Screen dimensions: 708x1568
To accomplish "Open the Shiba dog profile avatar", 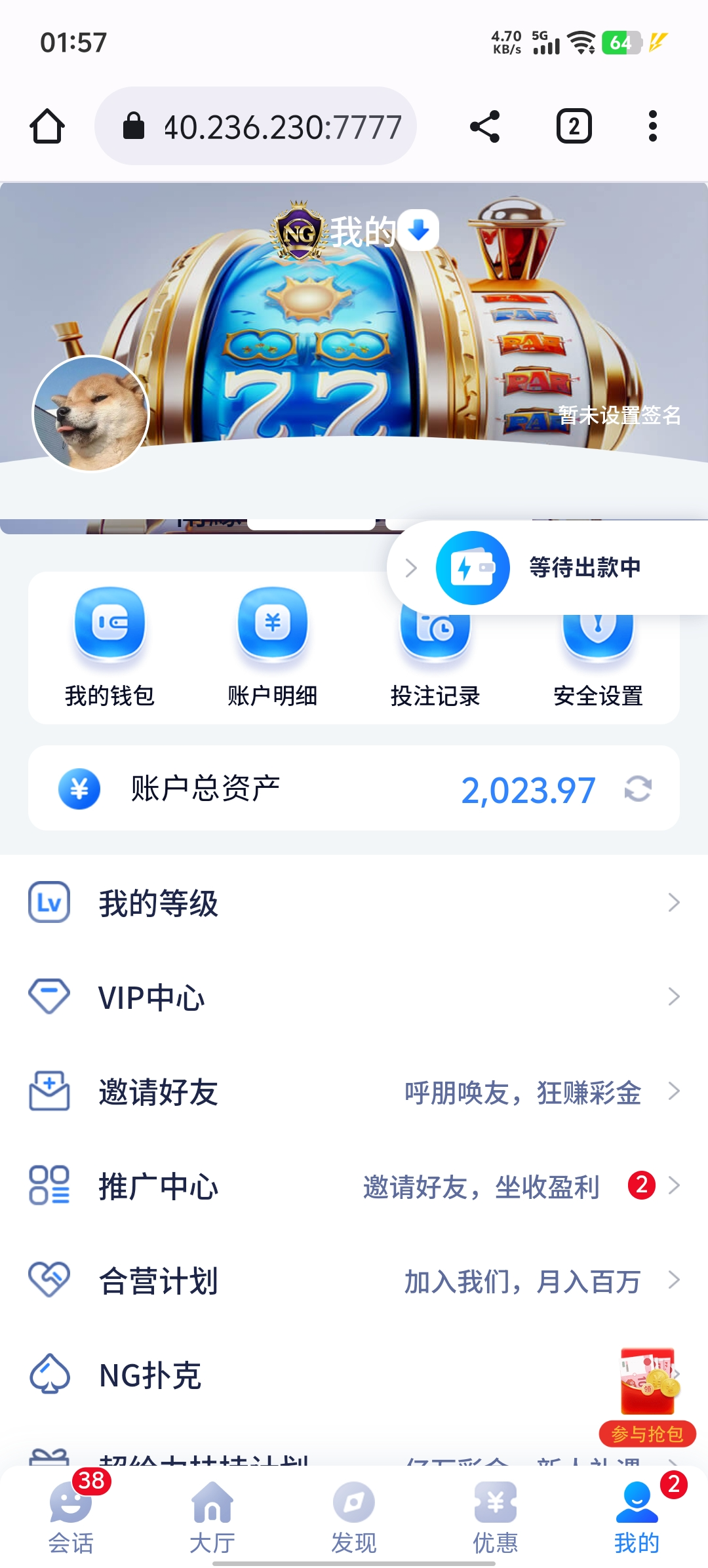I will click(91, 414).
